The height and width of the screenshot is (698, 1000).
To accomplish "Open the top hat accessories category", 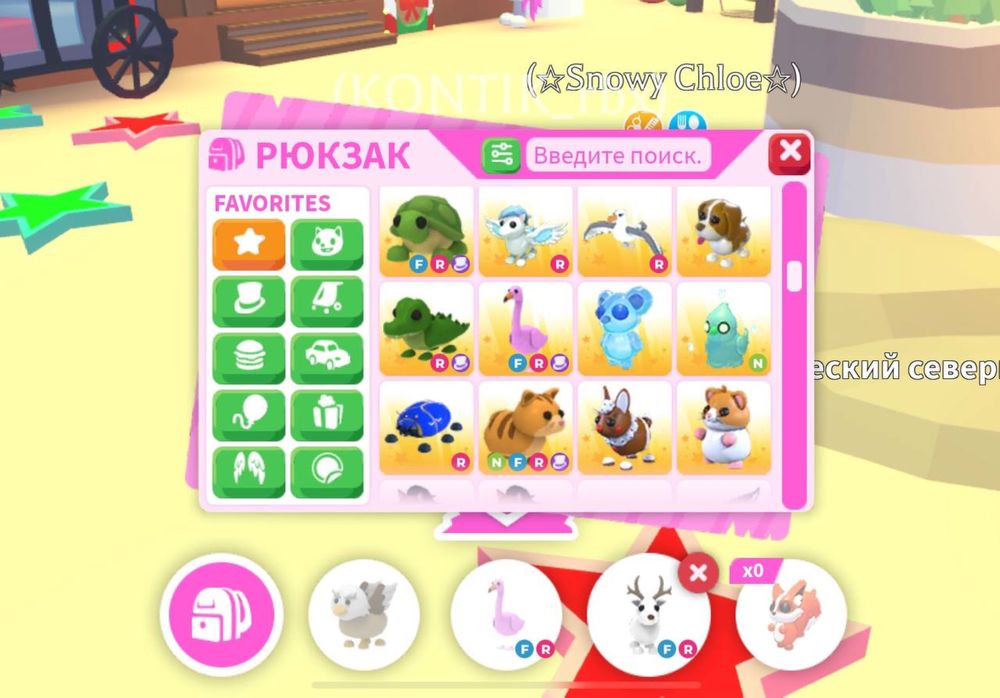I will 249,301.
